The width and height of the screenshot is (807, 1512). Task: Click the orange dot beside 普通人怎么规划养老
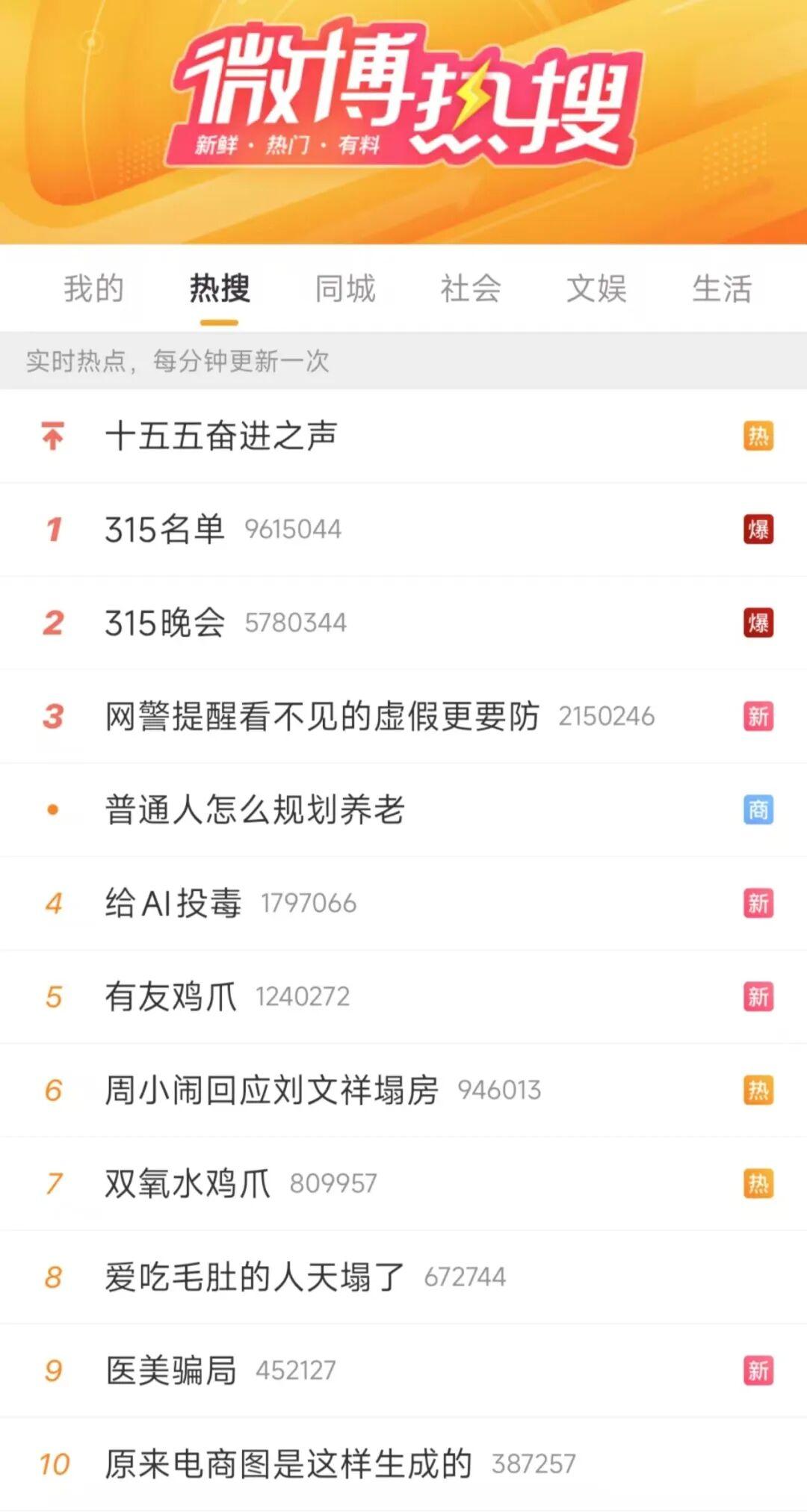point(52,810)
